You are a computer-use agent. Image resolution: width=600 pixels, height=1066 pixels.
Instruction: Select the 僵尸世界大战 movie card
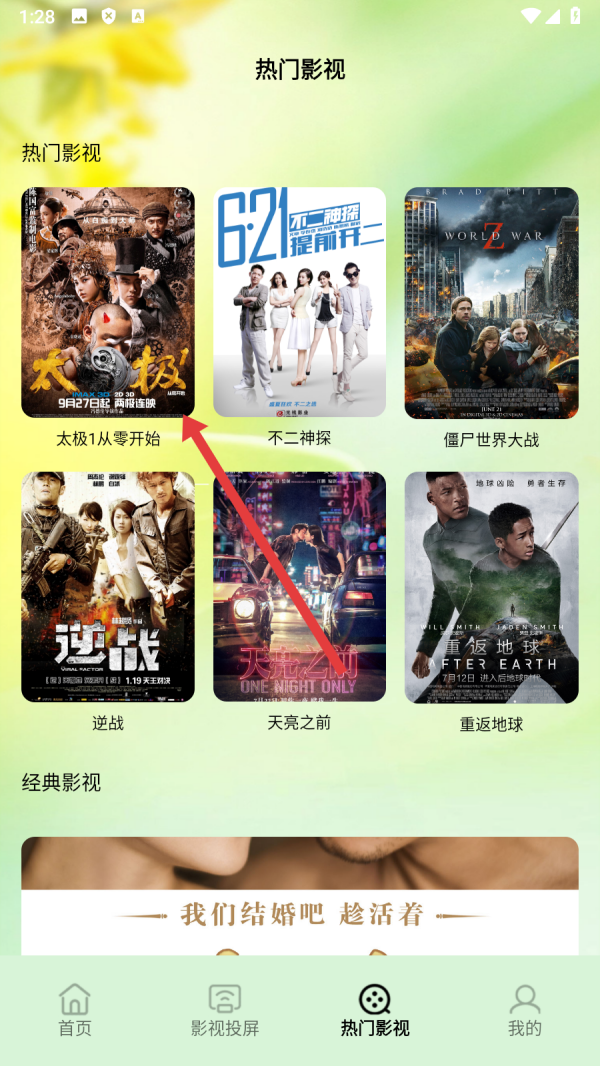tap(491, 302)
